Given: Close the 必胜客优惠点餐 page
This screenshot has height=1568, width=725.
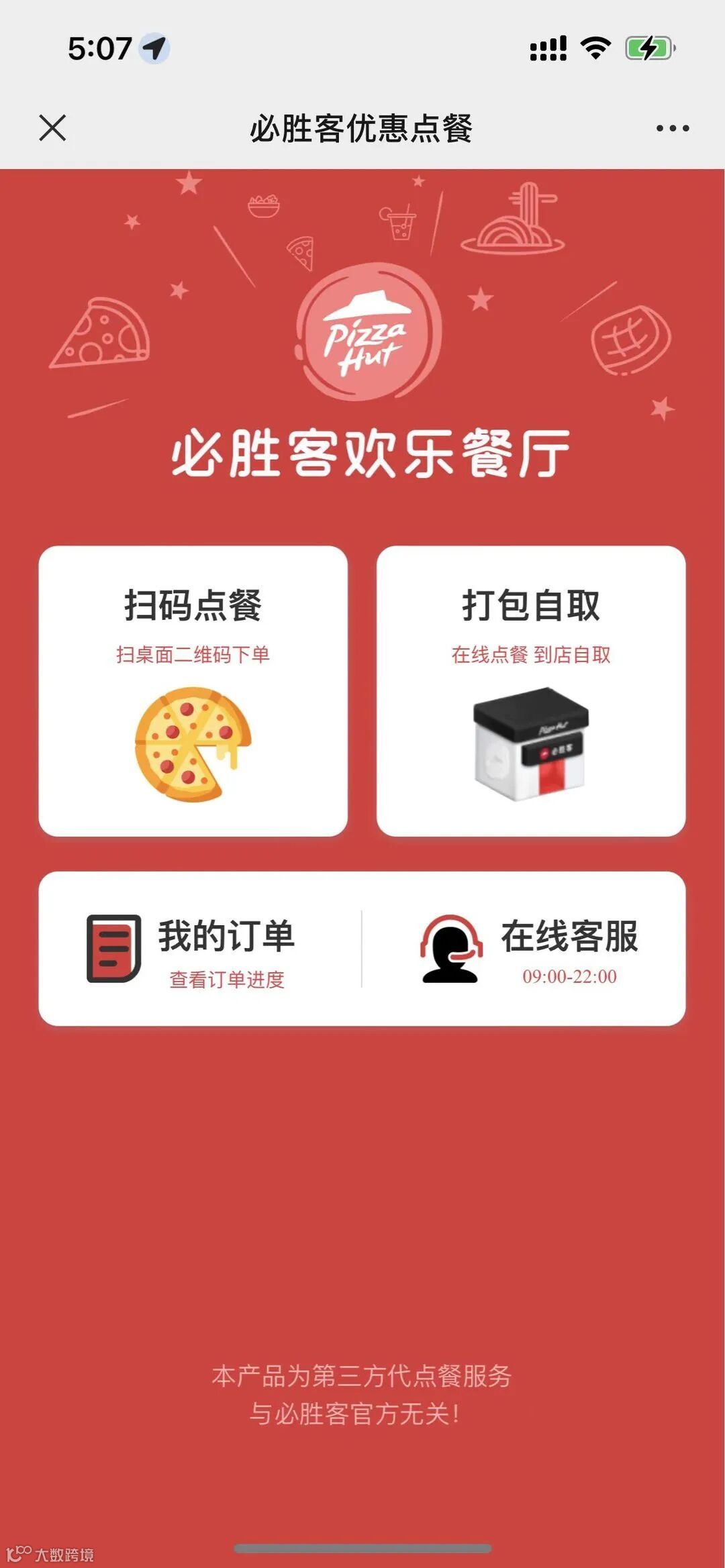Looking at the screenshot, I should [52, 127].
